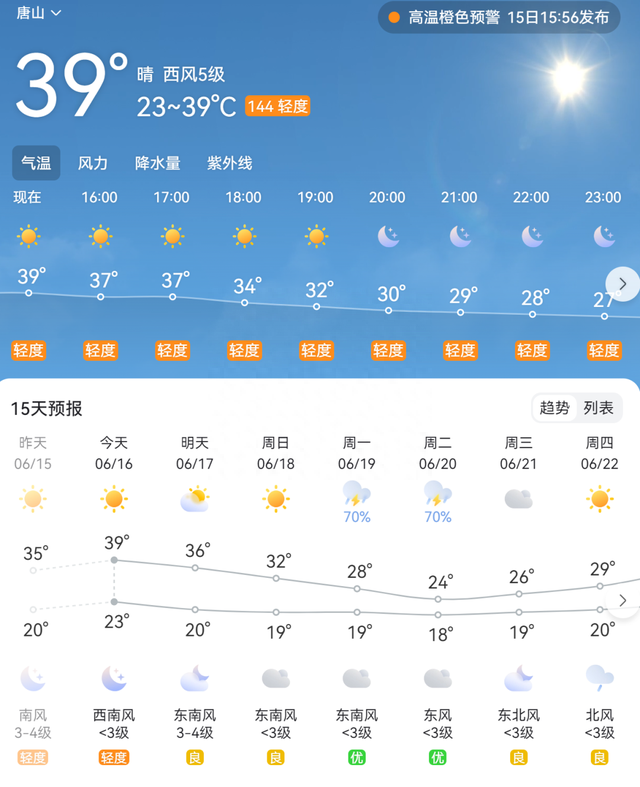Screen dimensions: 640x787
Task: Switch 15-day forecast to 列表 view
Action: (599, 408)
